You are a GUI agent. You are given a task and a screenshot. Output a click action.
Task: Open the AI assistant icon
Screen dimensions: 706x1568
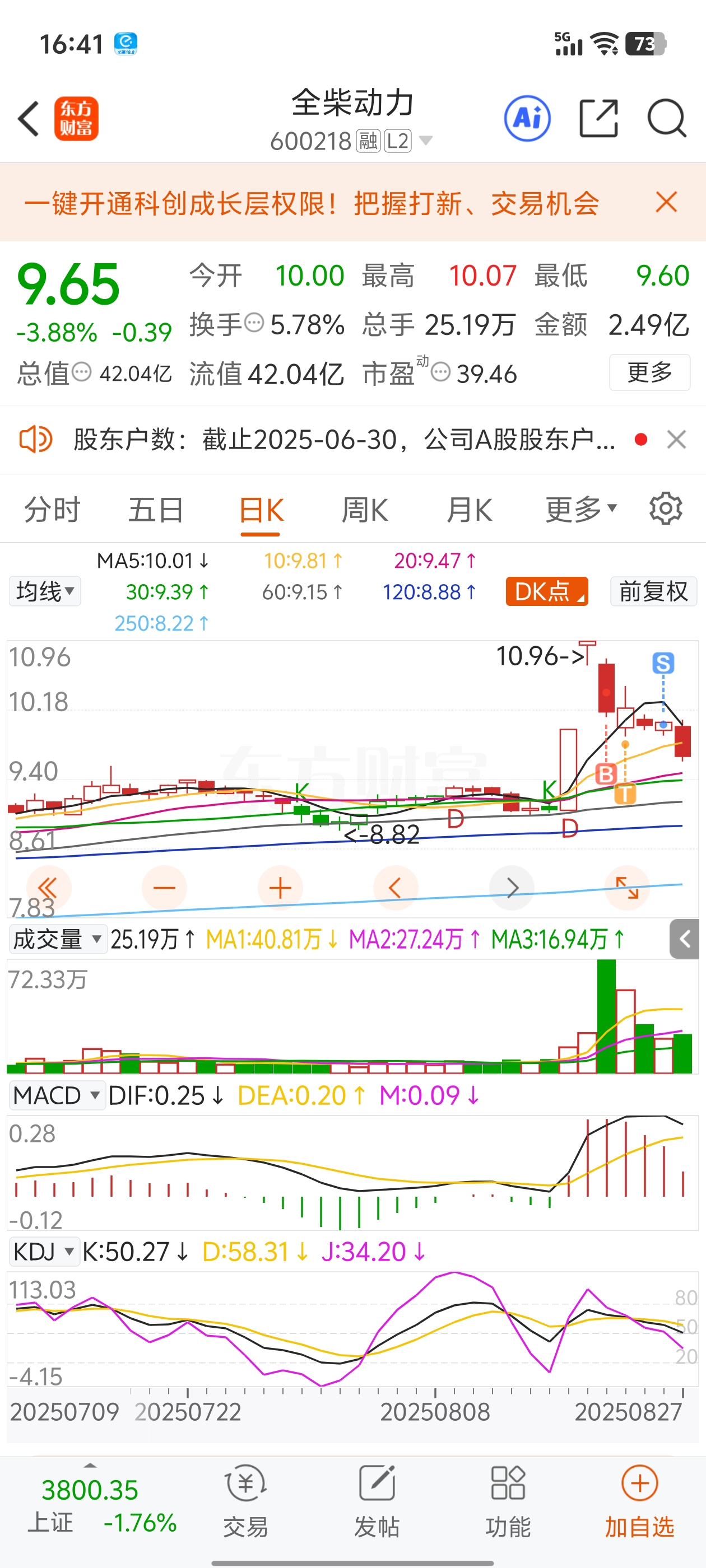527,119
